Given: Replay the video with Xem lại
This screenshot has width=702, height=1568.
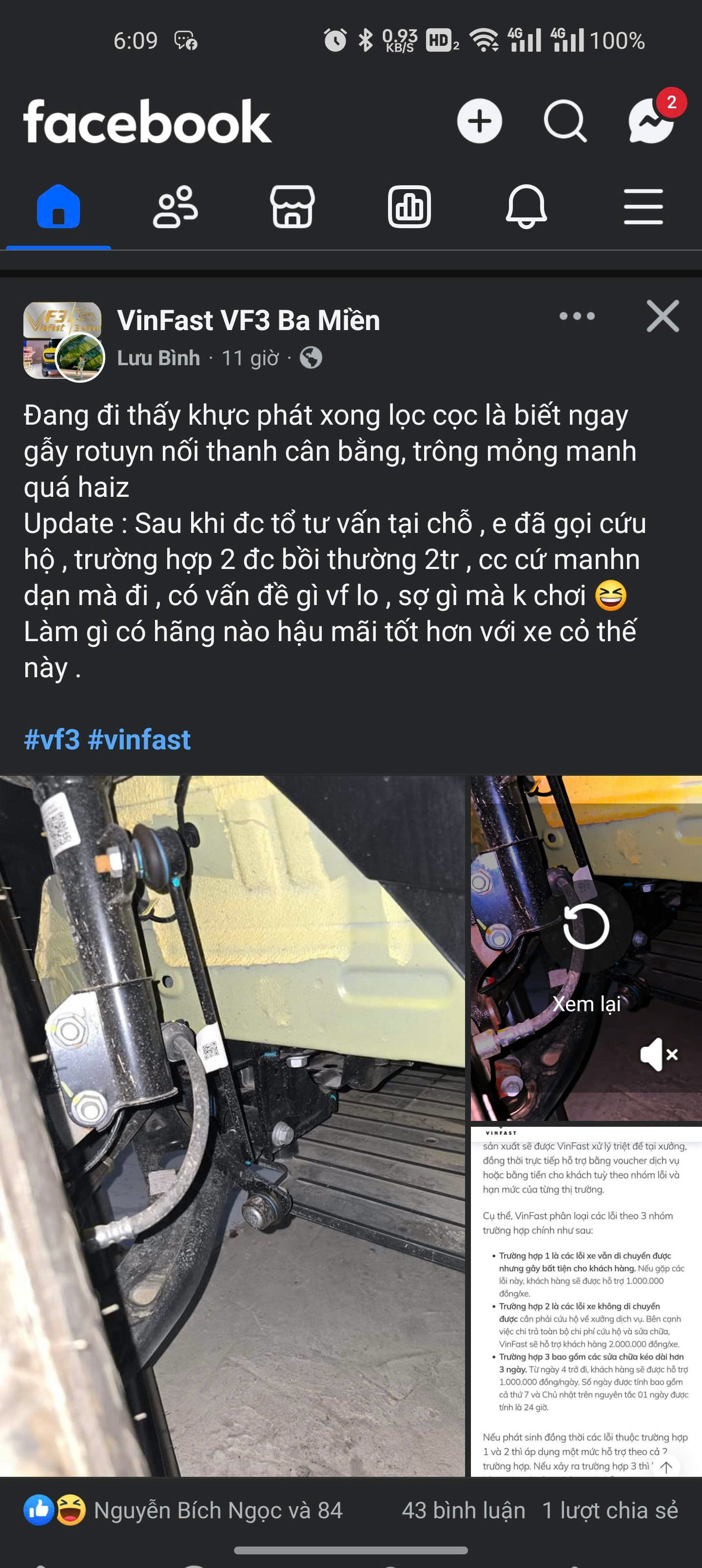Looking at the screenshot, I should pyautogui.click(x=585, y=950).
